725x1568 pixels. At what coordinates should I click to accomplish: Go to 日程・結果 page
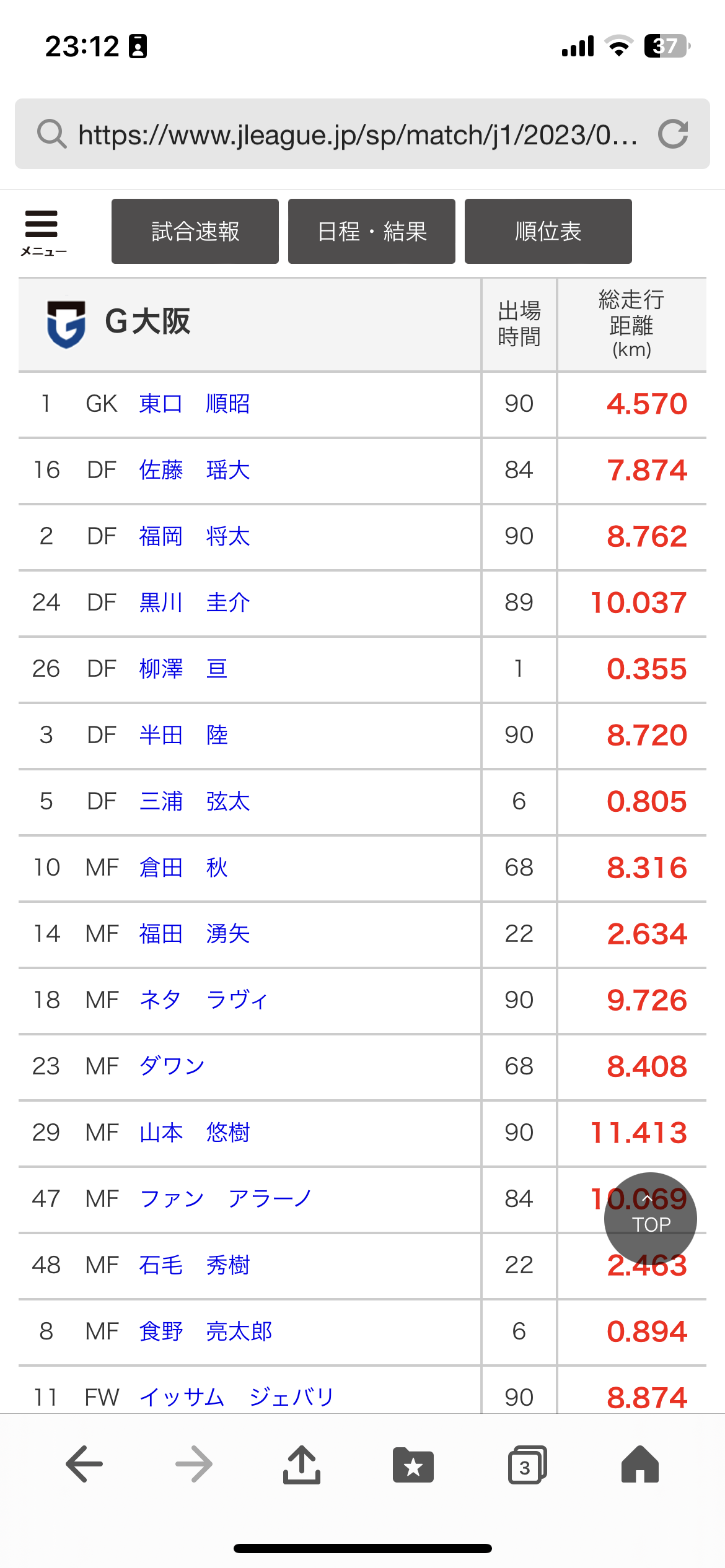pyautogui.click(x=372, y=232)
